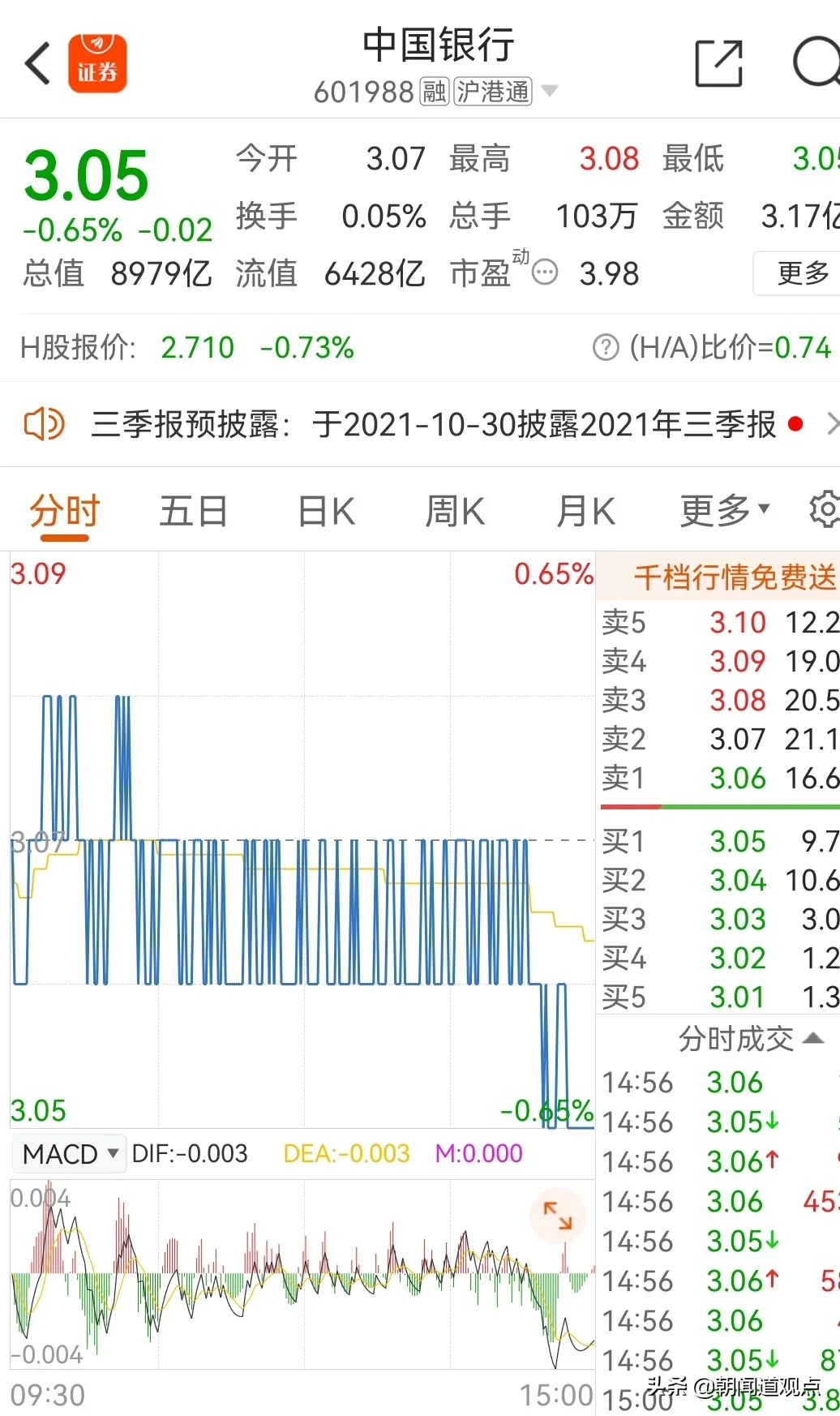
Task: Open chart settings gear icon
Action: pos(825,510)
